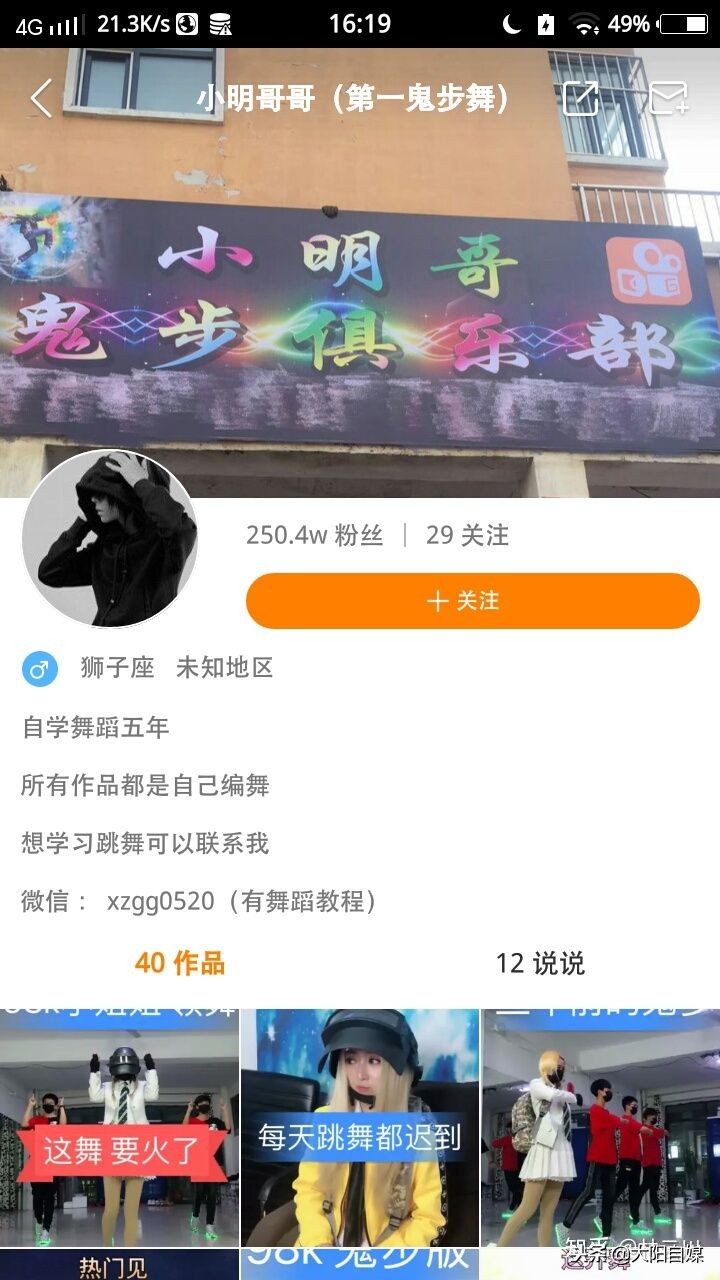Open private messages via envelope icon
The image size is (720, 1280).
pyautogui.click(x=668, y=97)
